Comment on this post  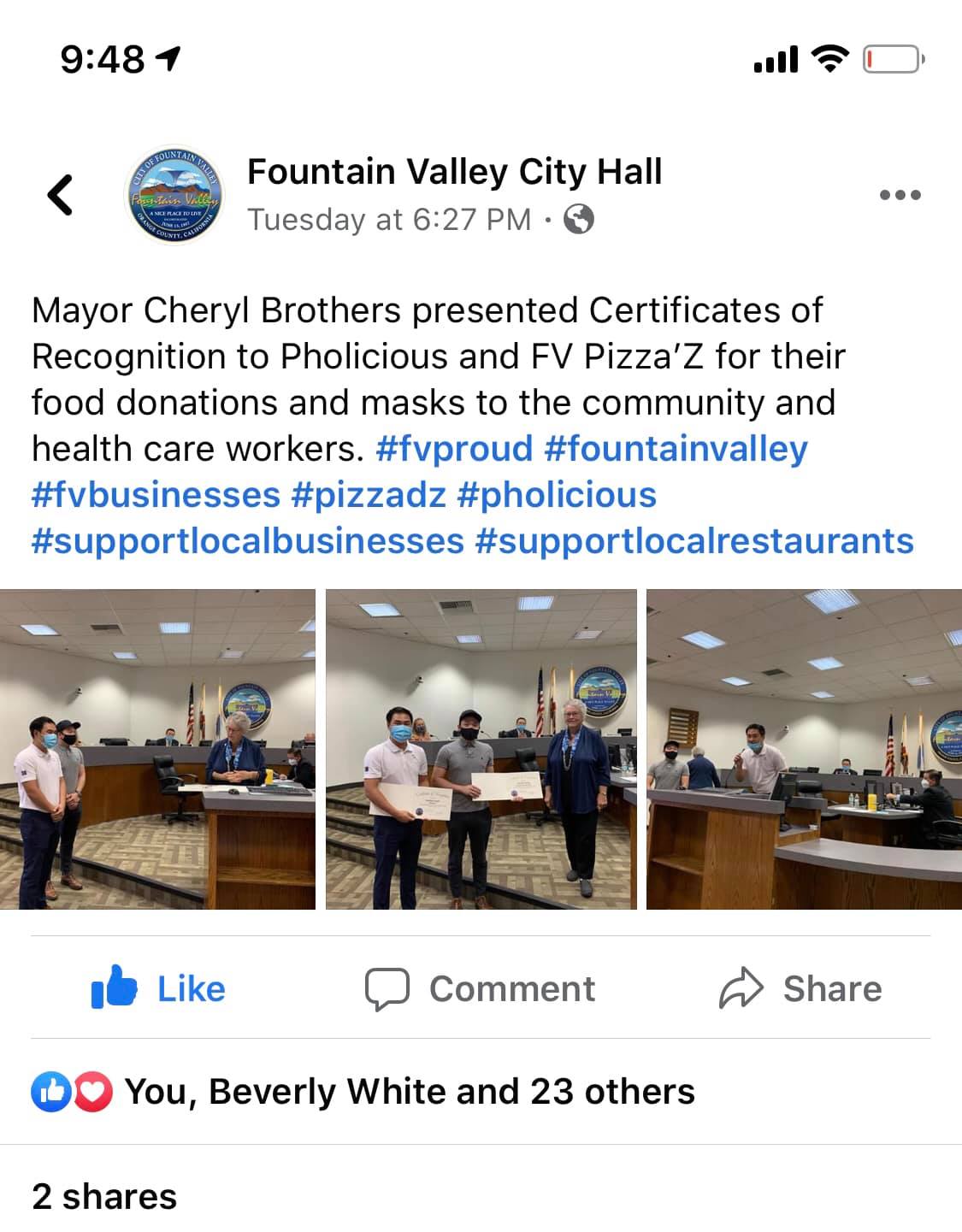coord(480,988)
